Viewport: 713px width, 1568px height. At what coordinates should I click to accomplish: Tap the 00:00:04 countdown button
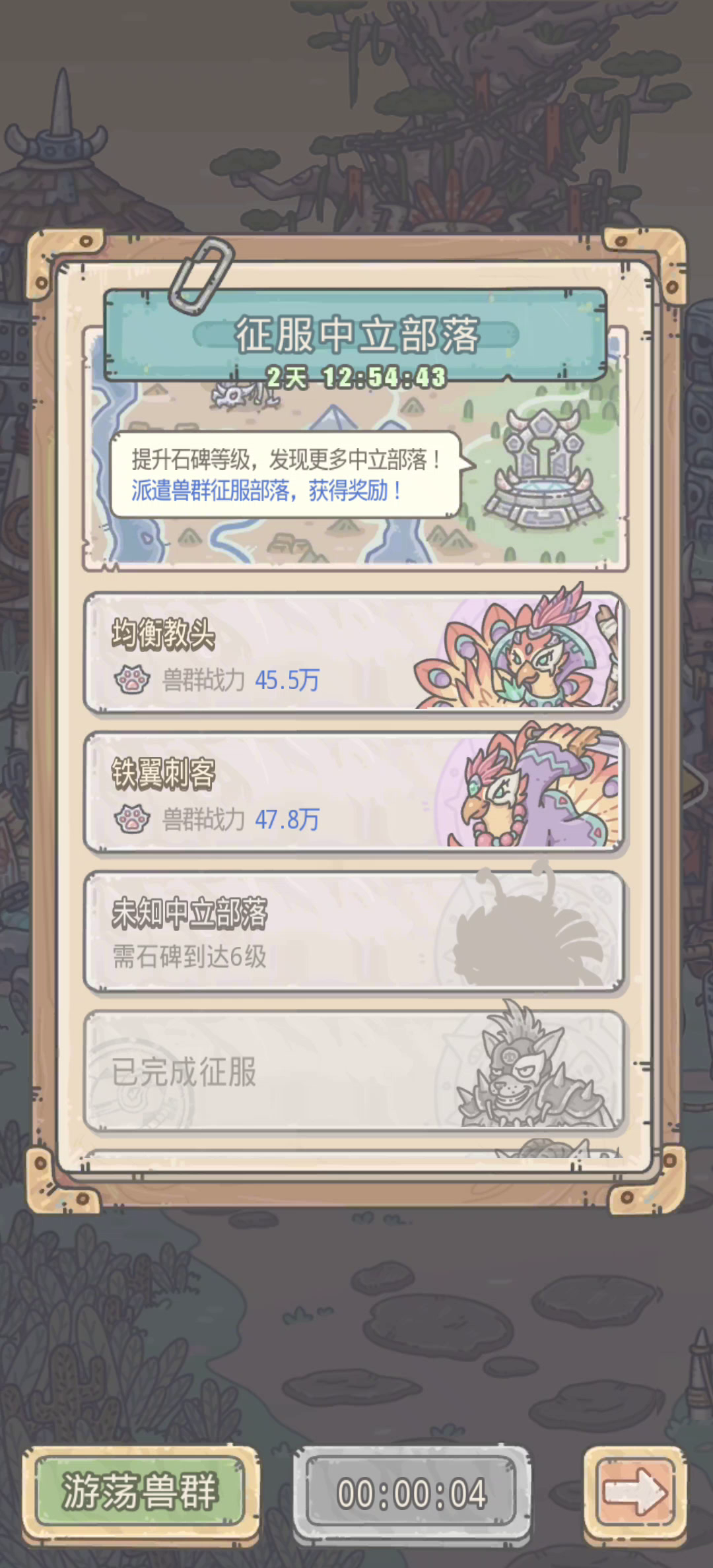point(412,1494)
